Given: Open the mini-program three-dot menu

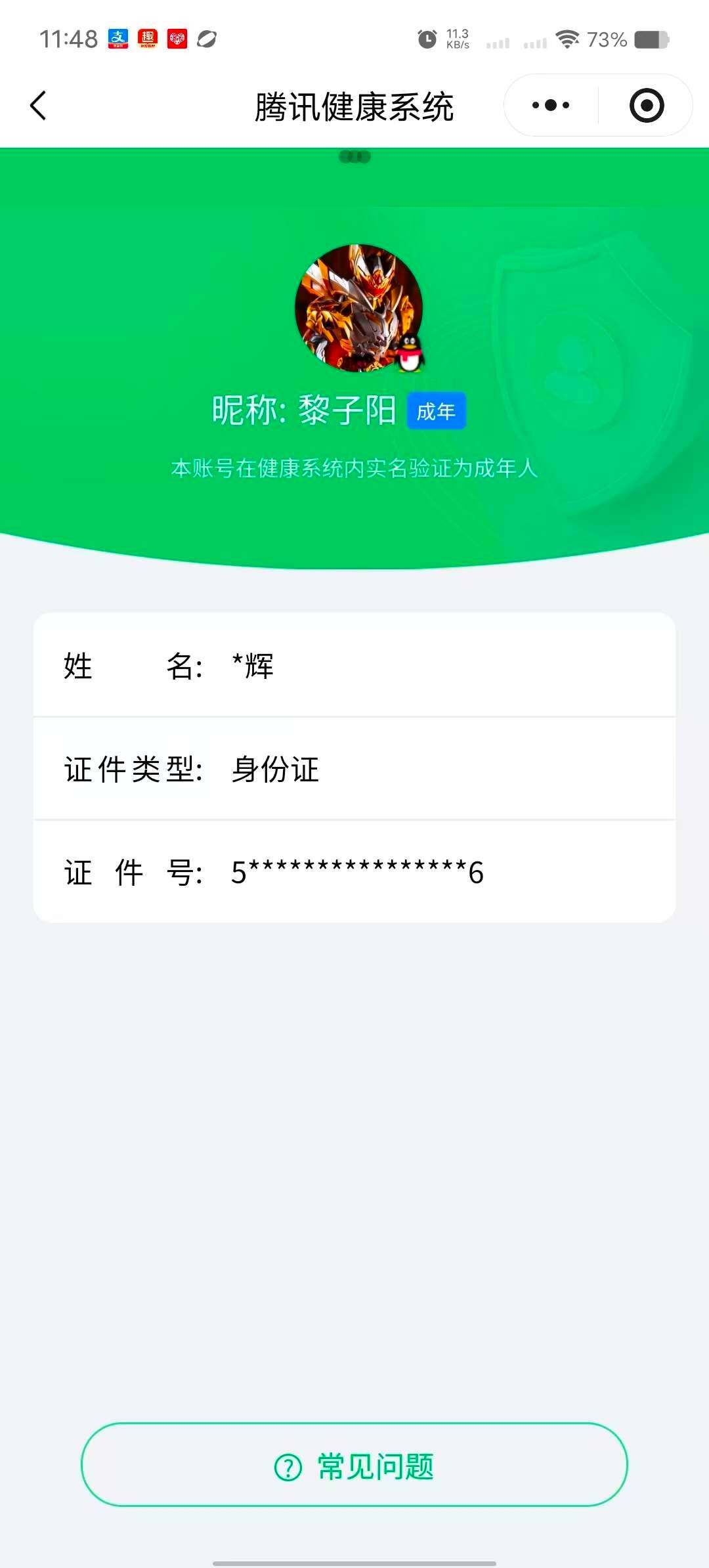Looking at the screenshot, I should pos(550,105).
